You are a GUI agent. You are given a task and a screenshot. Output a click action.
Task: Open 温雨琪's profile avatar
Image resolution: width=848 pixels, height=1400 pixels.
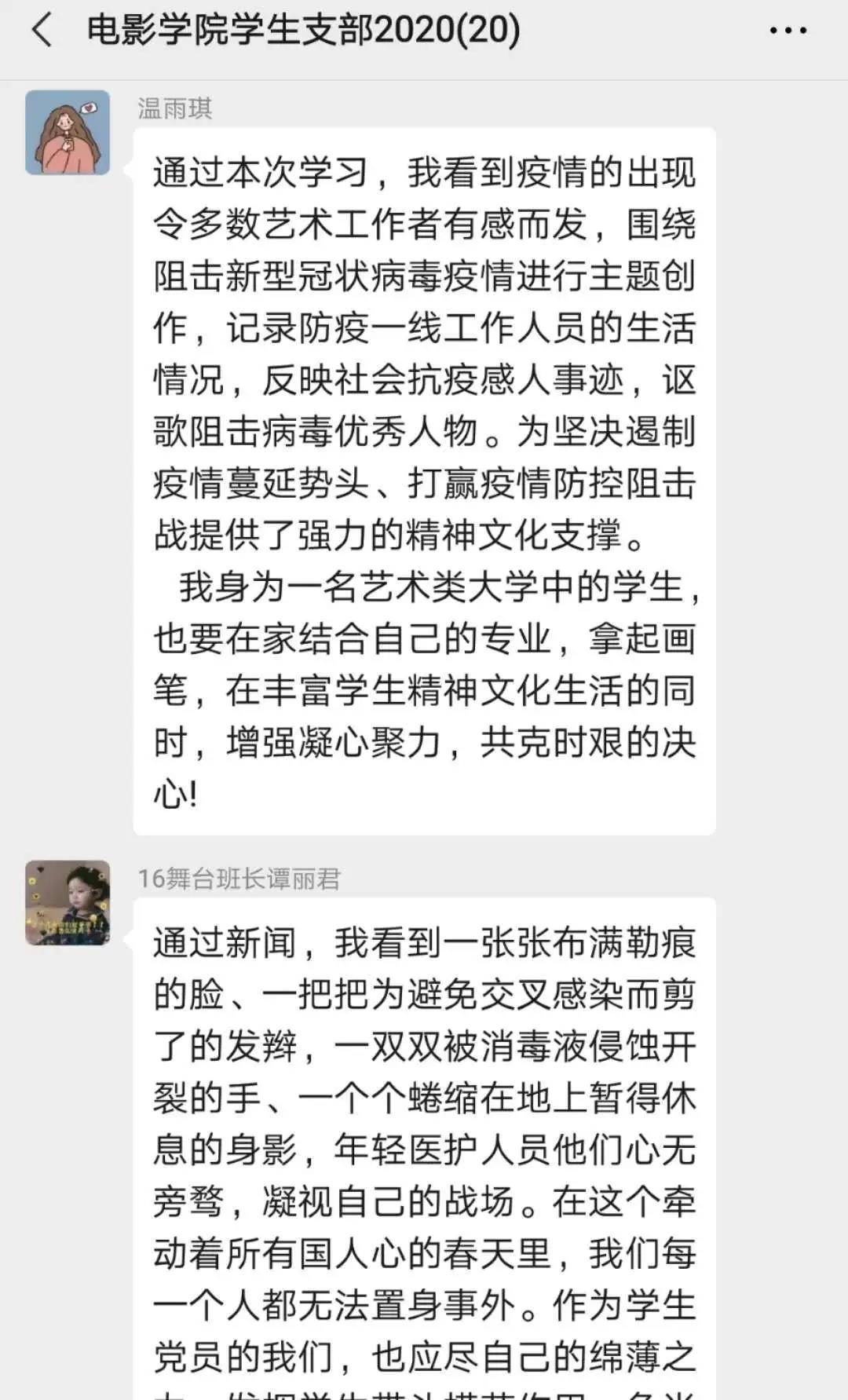click(68, 132)
